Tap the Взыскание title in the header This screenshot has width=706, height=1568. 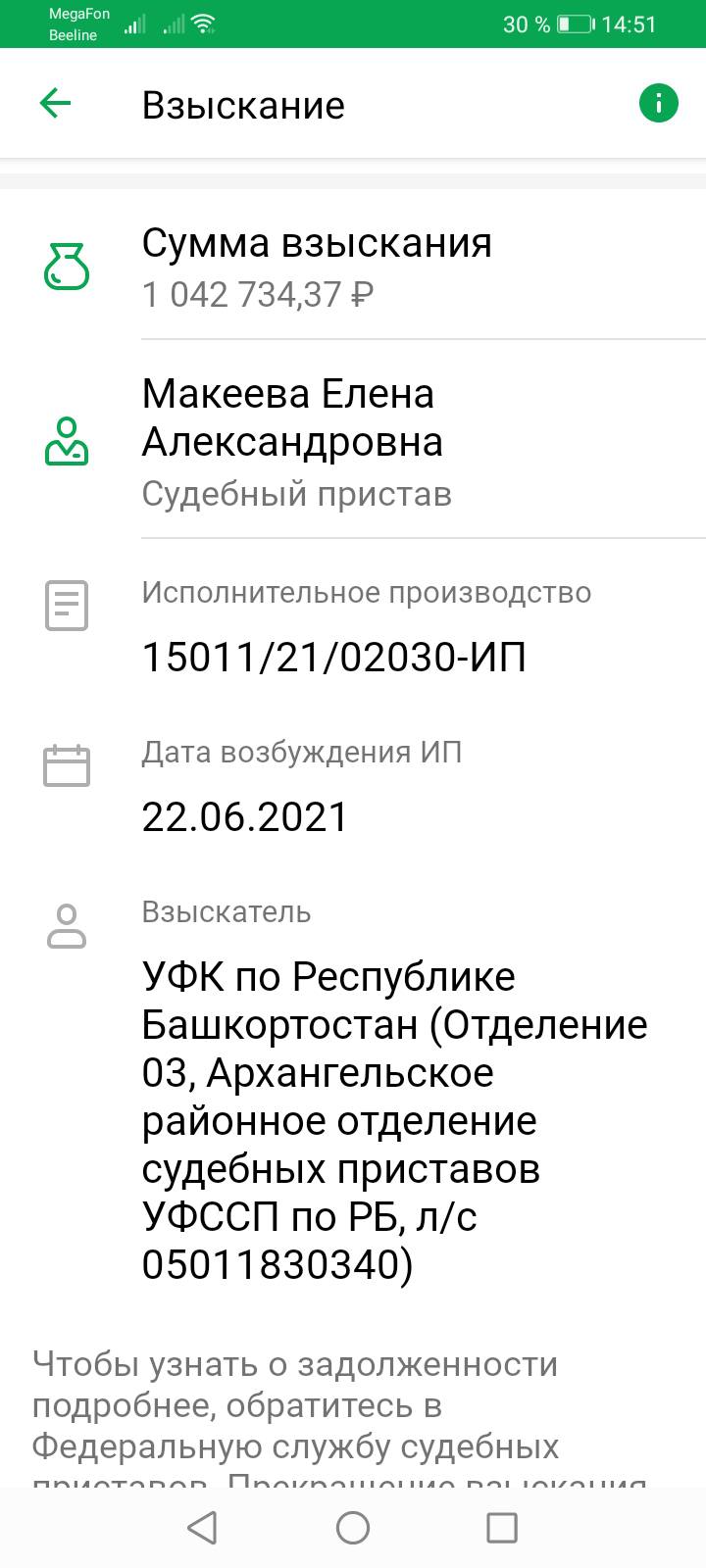click(x=243, y=104)
